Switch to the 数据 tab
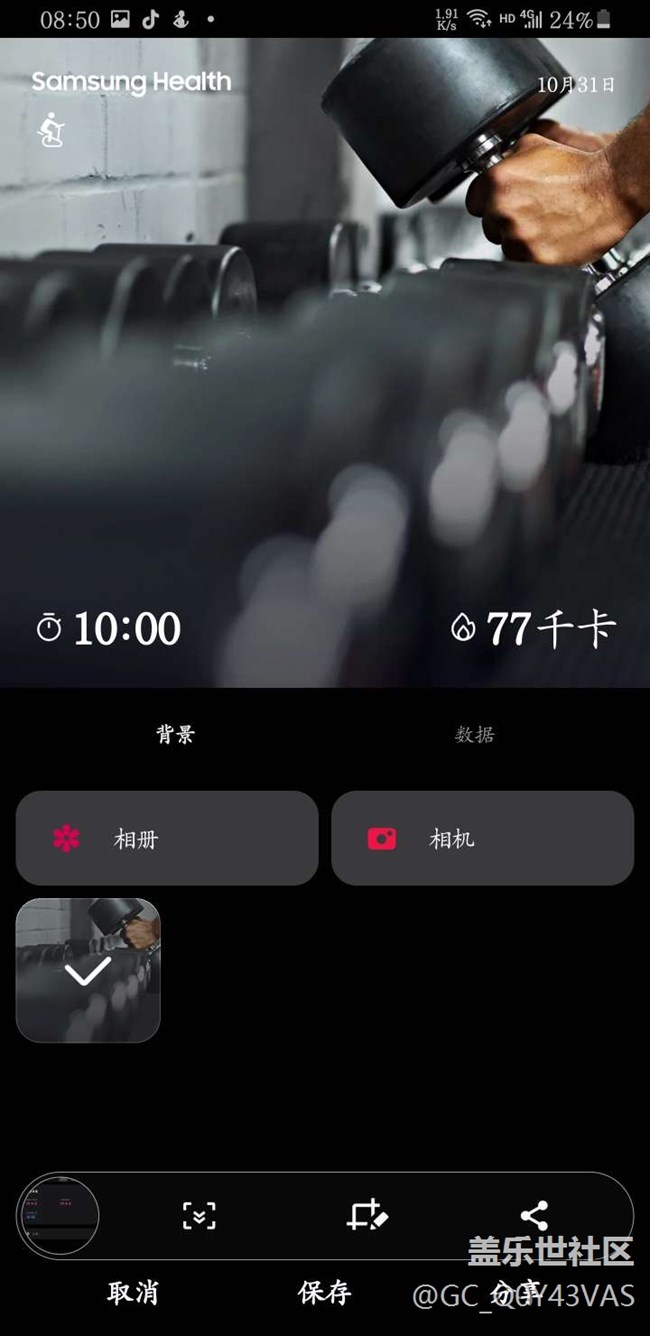This screenshot has width=650, height=1336. coord(474,735)
